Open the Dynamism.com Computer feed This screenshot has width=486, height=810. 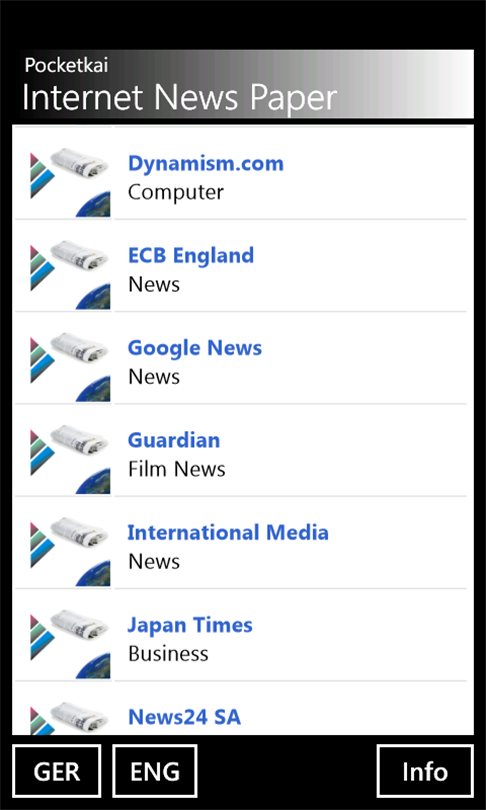point(241,173)
